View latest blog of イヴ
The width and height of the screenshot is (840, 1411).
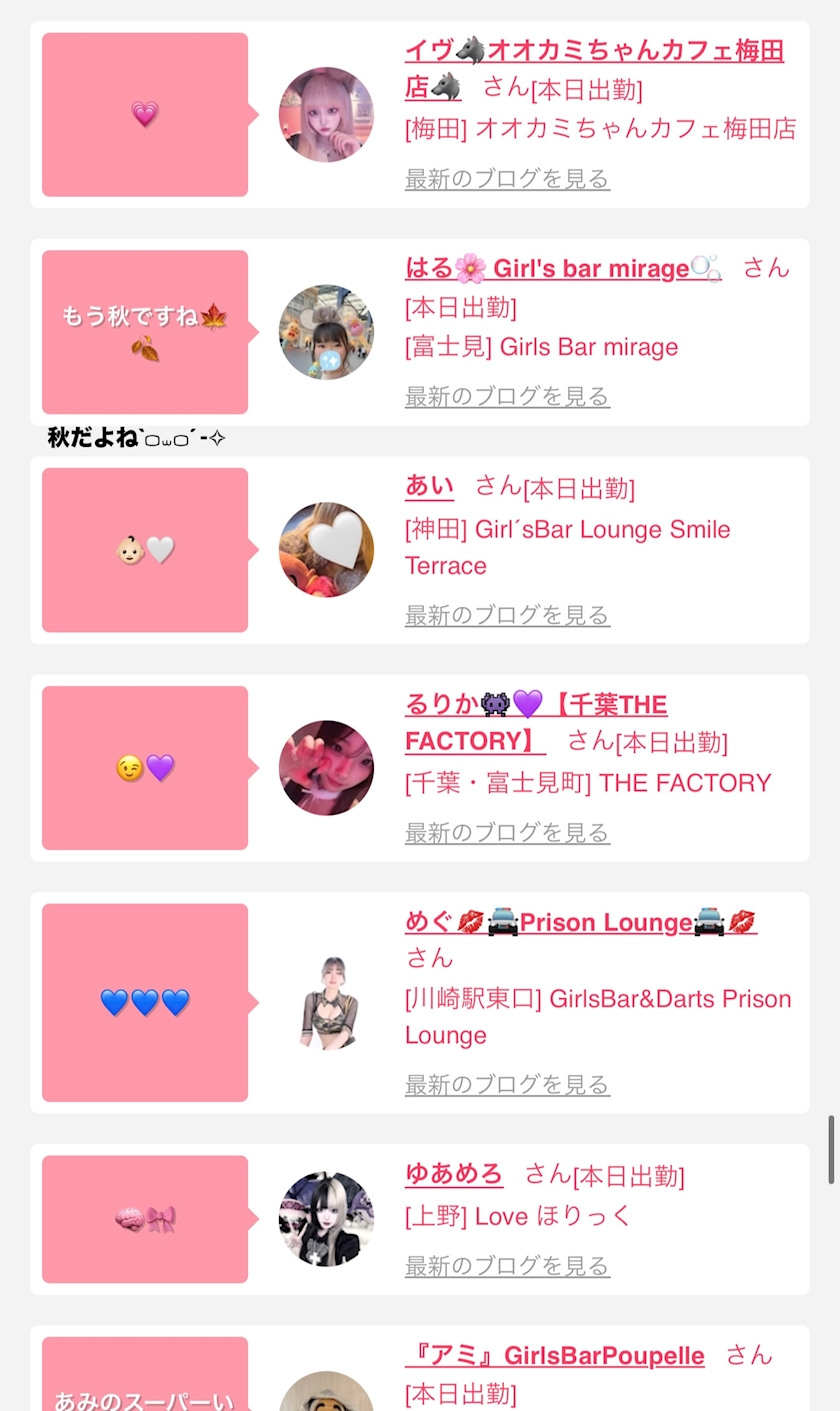pos(507,180)
